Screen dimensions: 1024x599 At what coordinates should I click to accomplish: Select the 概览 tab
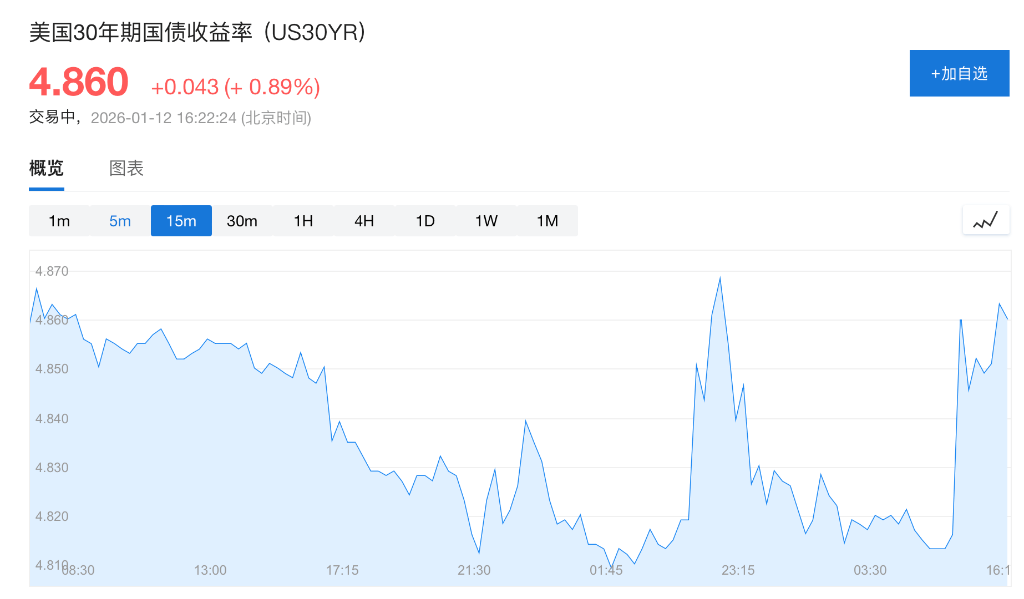(46, 168)
